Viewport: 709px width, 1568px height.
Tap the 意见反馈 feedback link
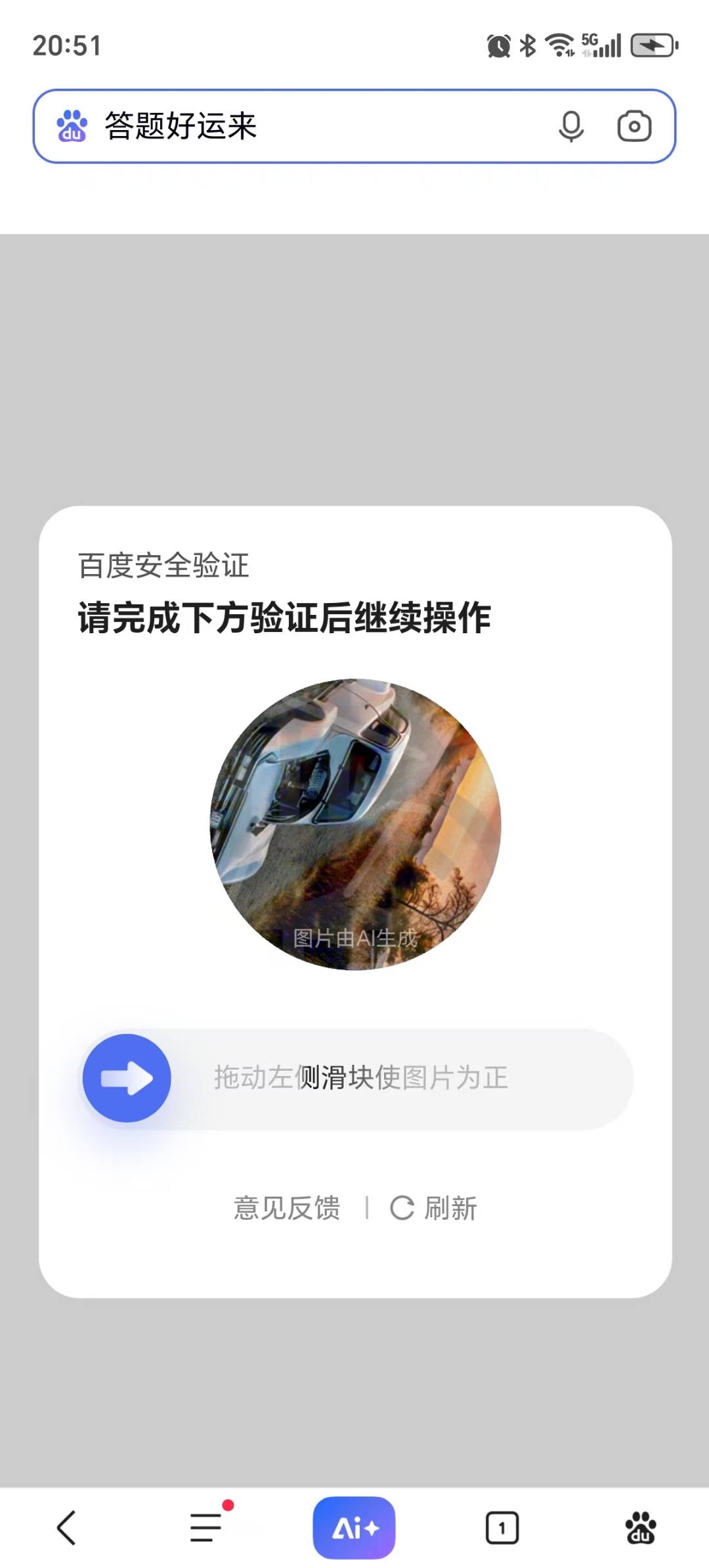tap(287, 1207)
